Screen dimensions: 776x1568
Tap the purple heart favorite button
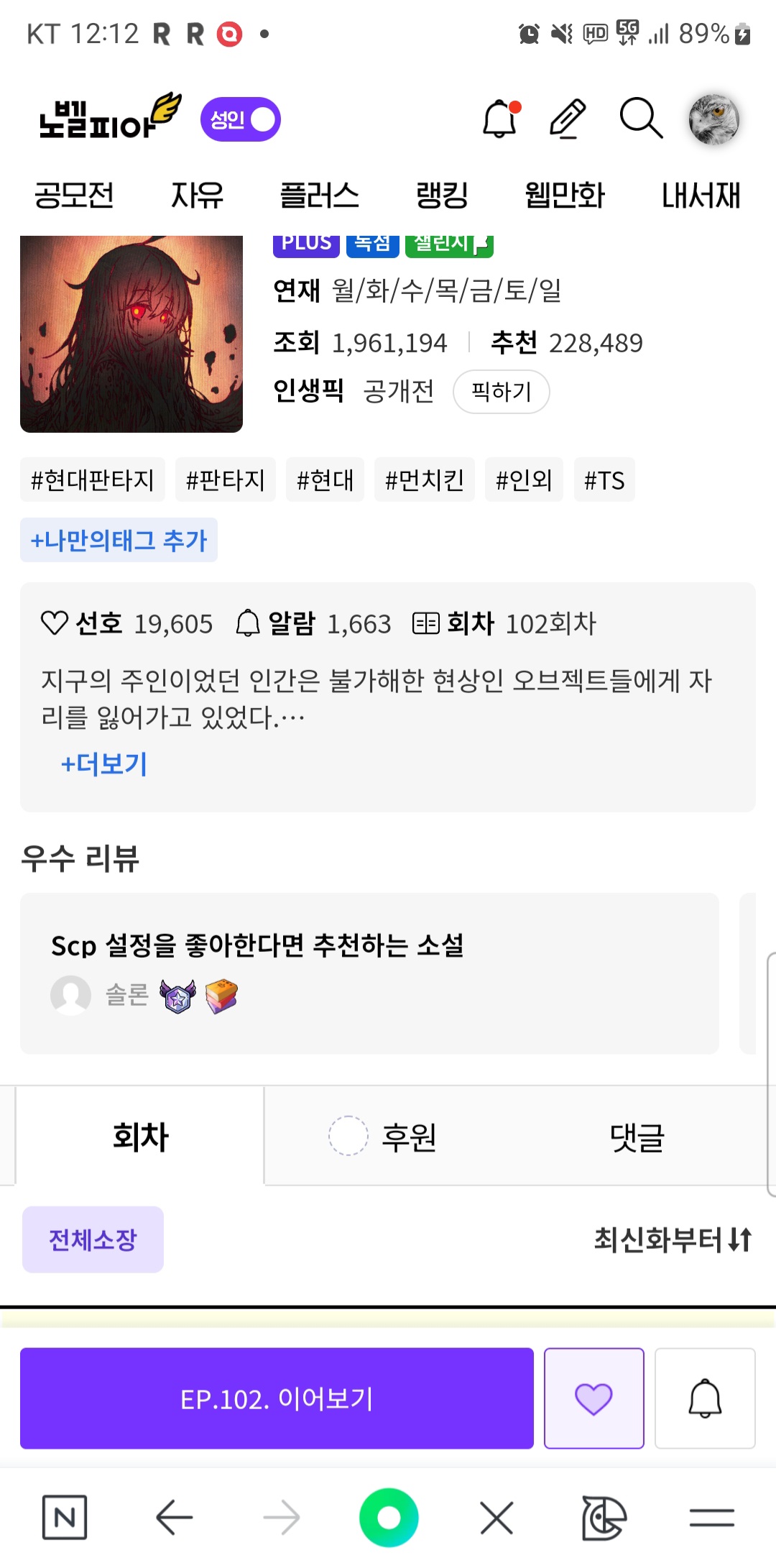coord(593,1398)
